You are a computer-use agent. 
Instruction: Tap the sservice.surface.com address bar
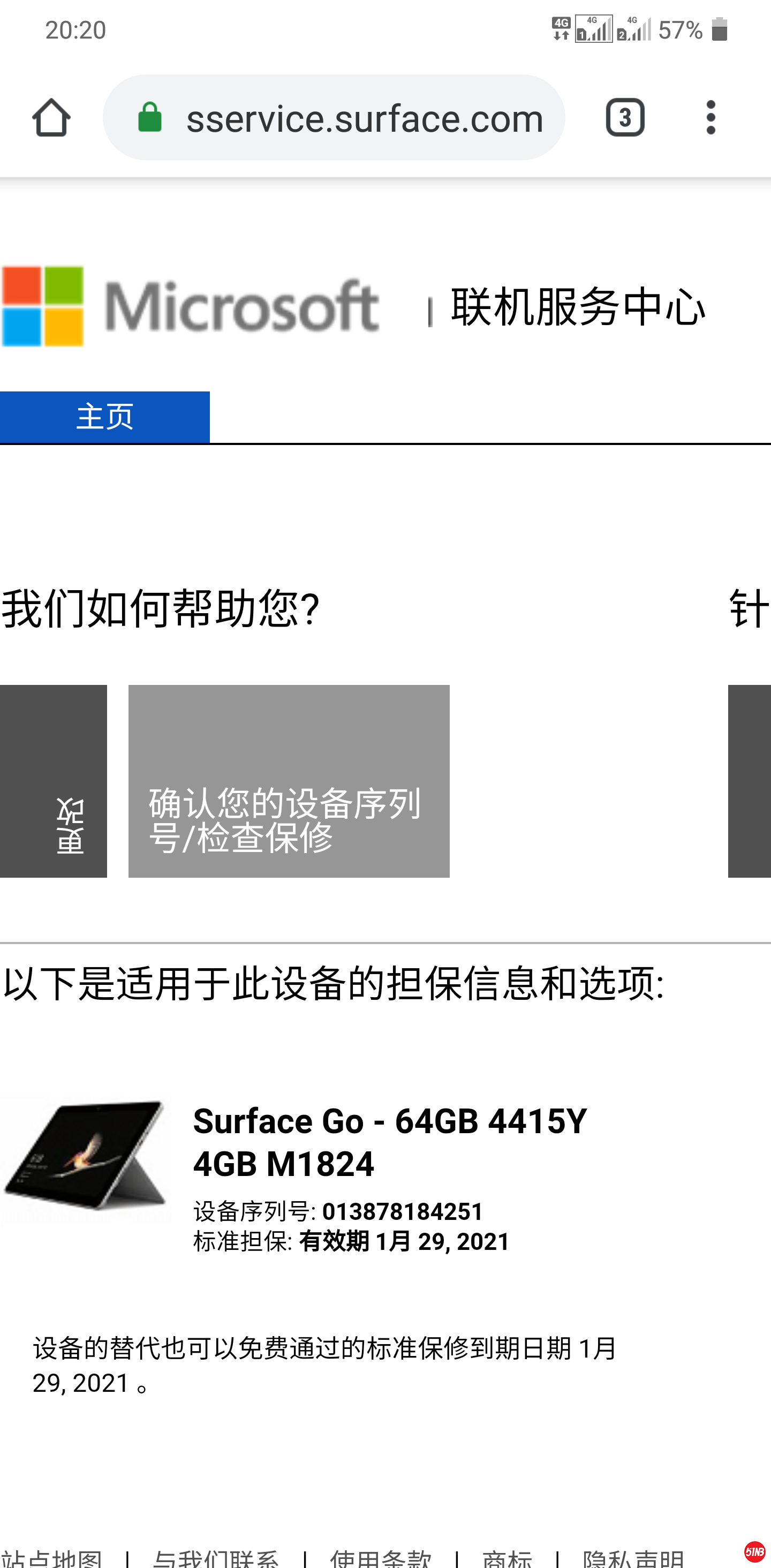(364, 117)
